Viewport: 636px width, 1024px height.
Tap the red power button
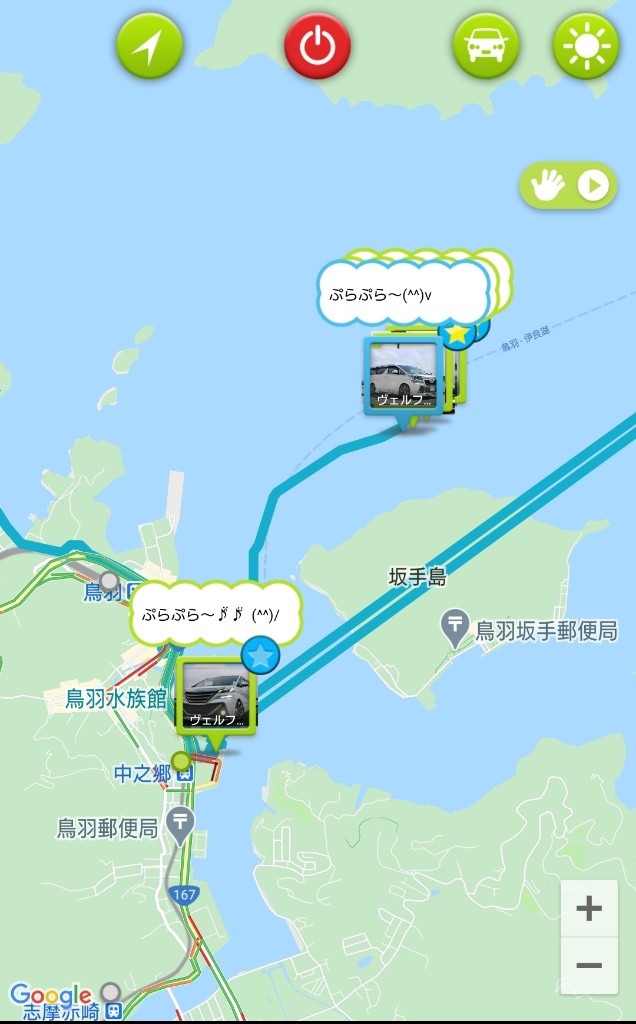coord(317,46)
